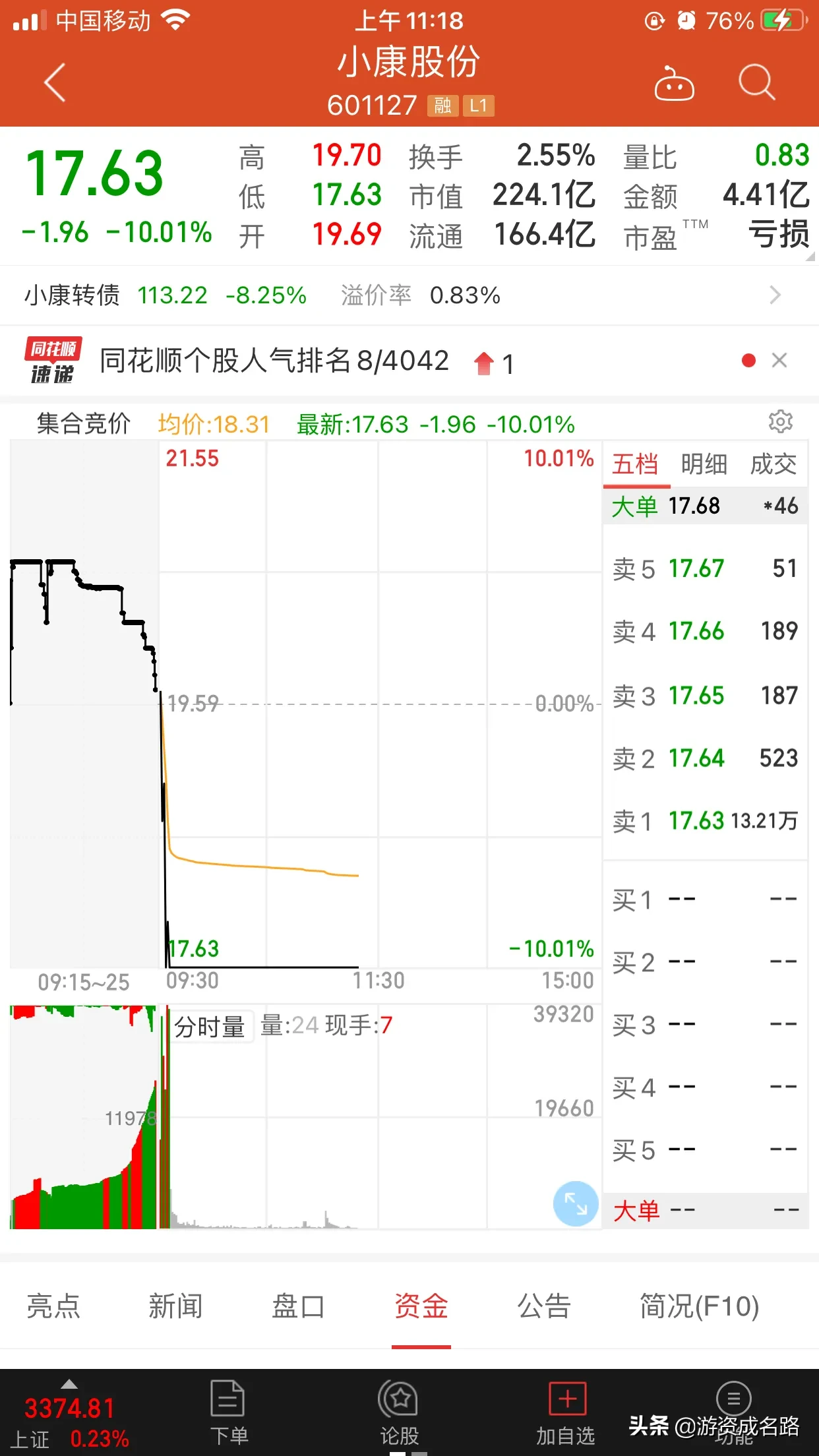The image size is (819, 1456).
Task: Open the robot assistant icon
Action: coord(674,83)
